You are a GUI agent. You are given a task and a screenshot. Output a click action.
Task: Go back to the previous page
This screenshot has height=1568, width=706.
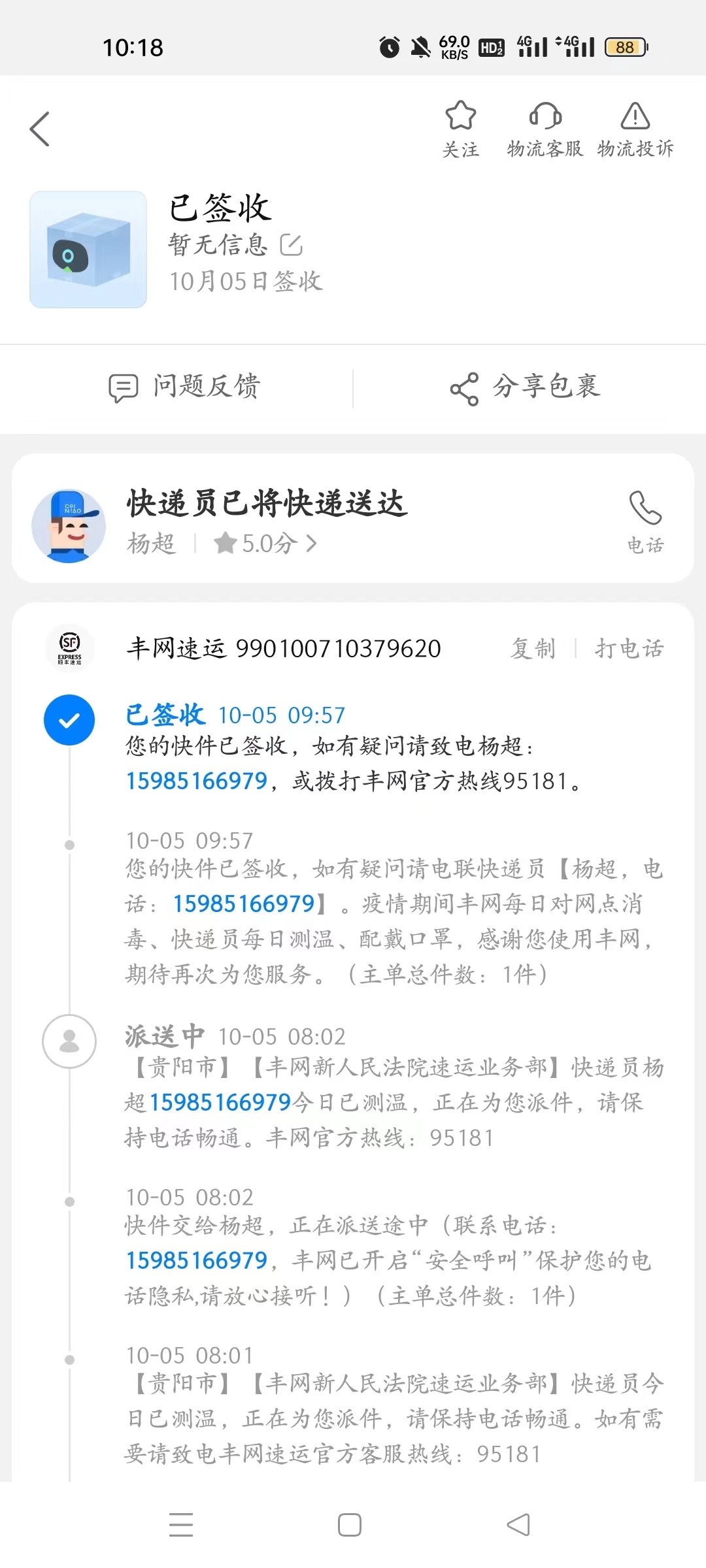[41, 129]
